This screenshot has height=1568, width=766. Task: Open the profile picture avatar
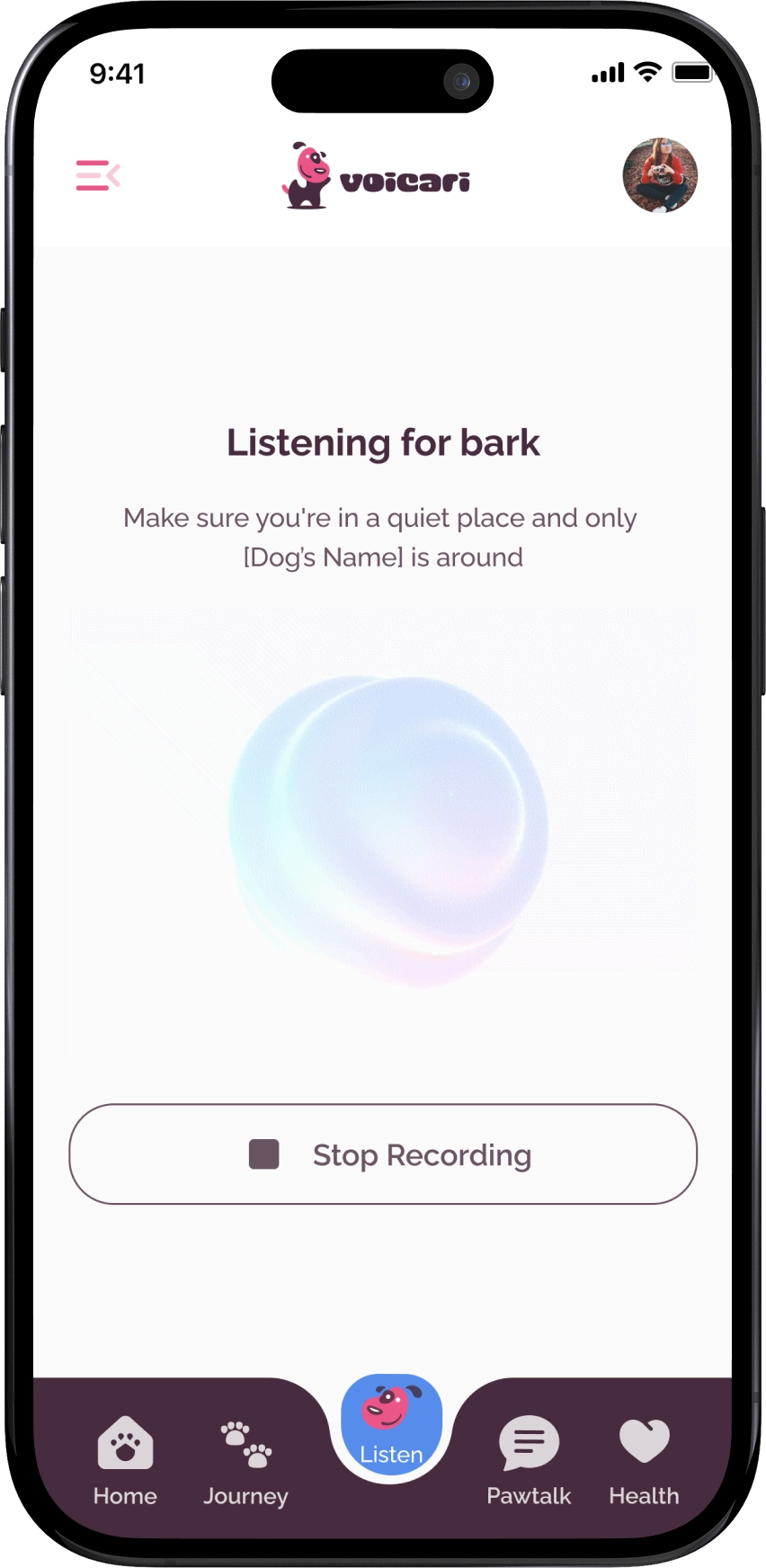pos(660,175)
